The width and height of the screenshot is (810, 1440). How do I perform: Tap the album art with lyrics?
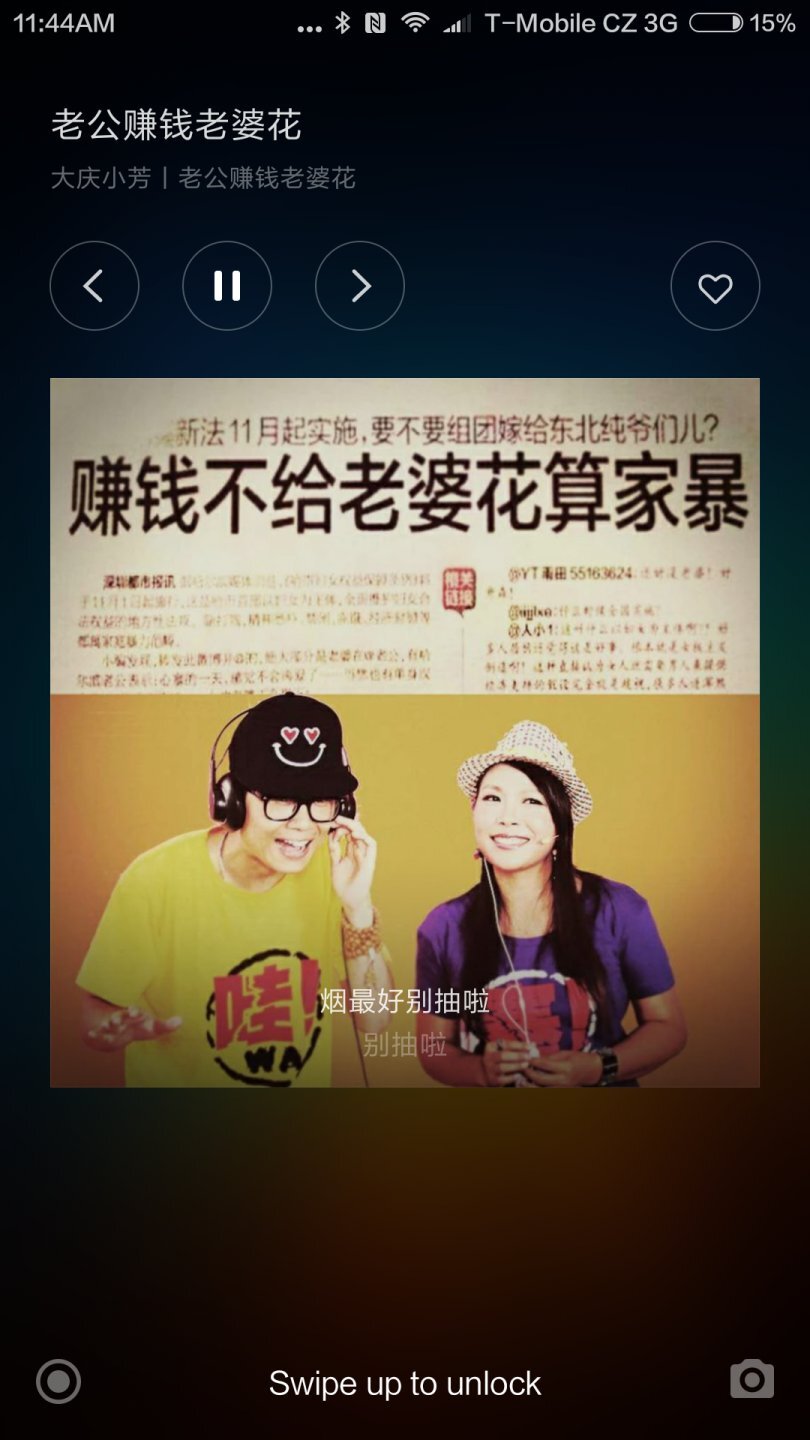point(405,732)
